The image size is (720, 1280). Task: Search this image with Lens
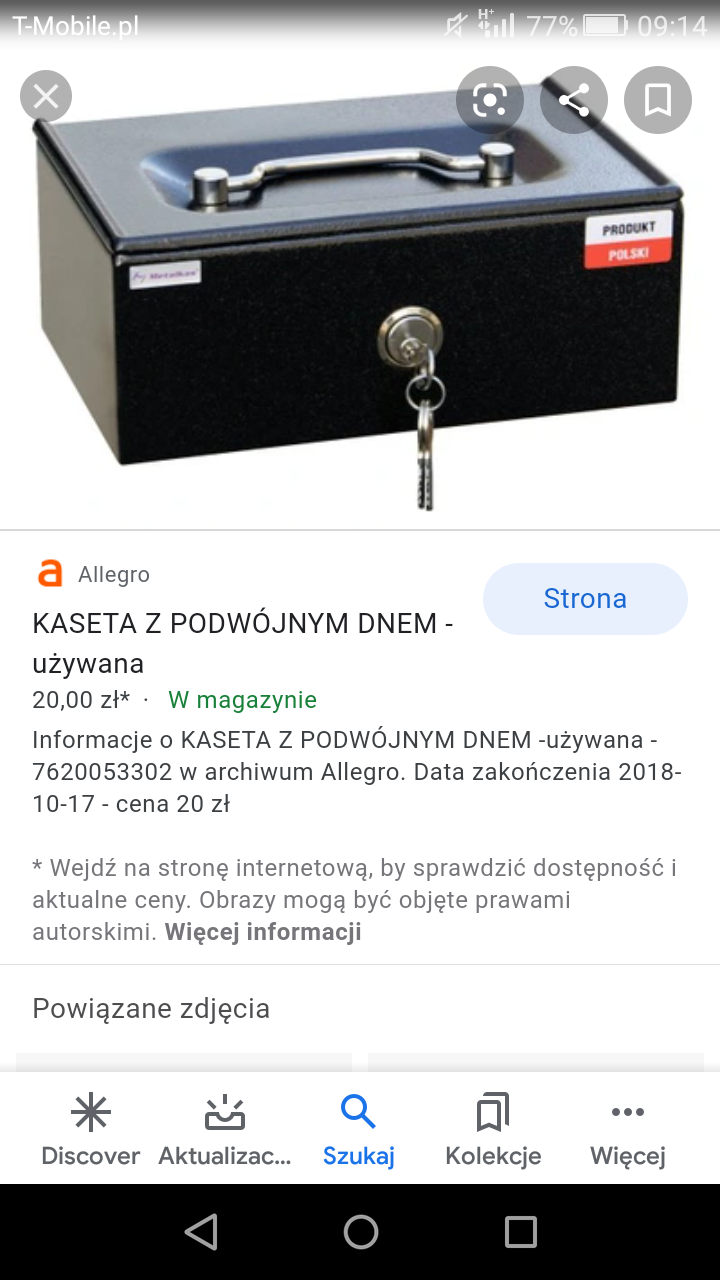tap(490, 99)
